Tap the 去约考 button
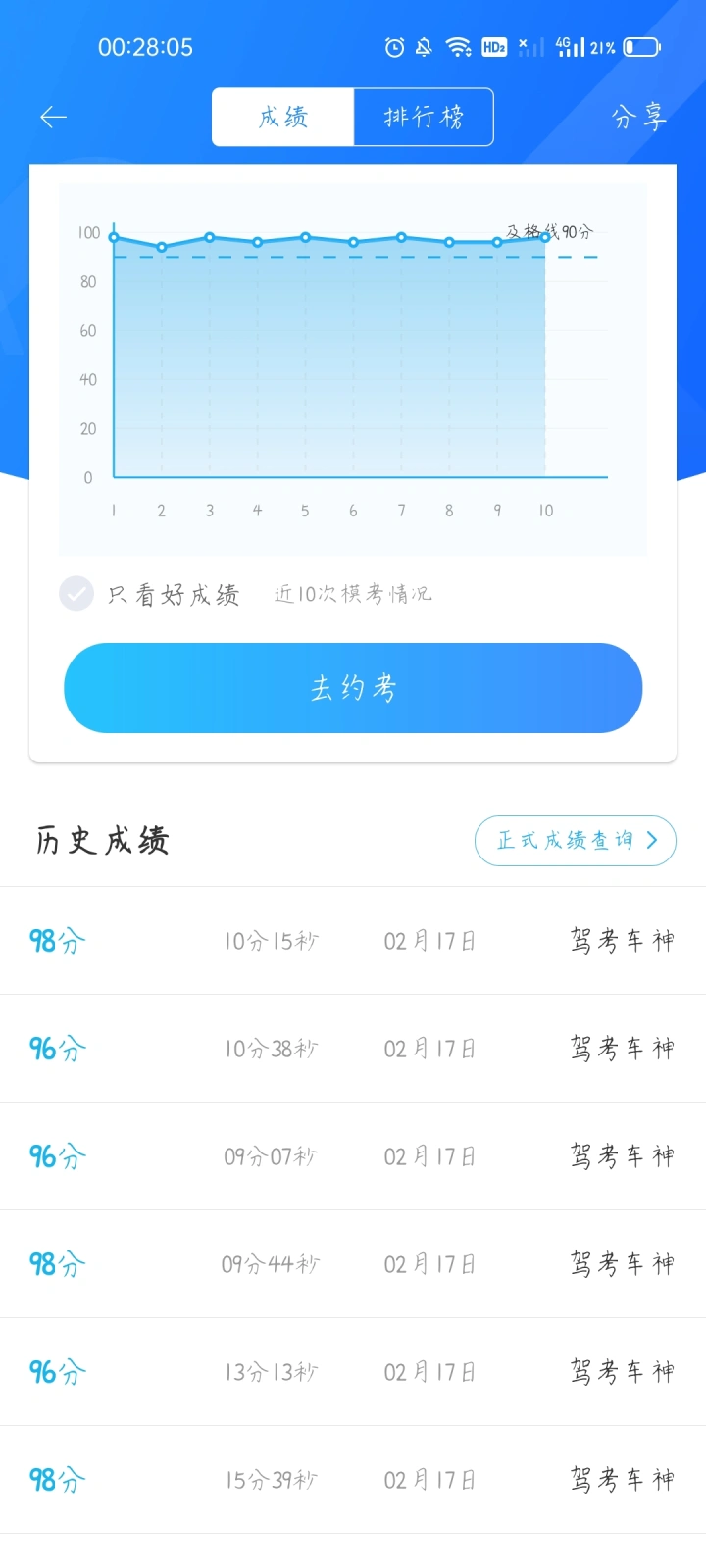Screen dimensions: 706x1568 point(353,688)
